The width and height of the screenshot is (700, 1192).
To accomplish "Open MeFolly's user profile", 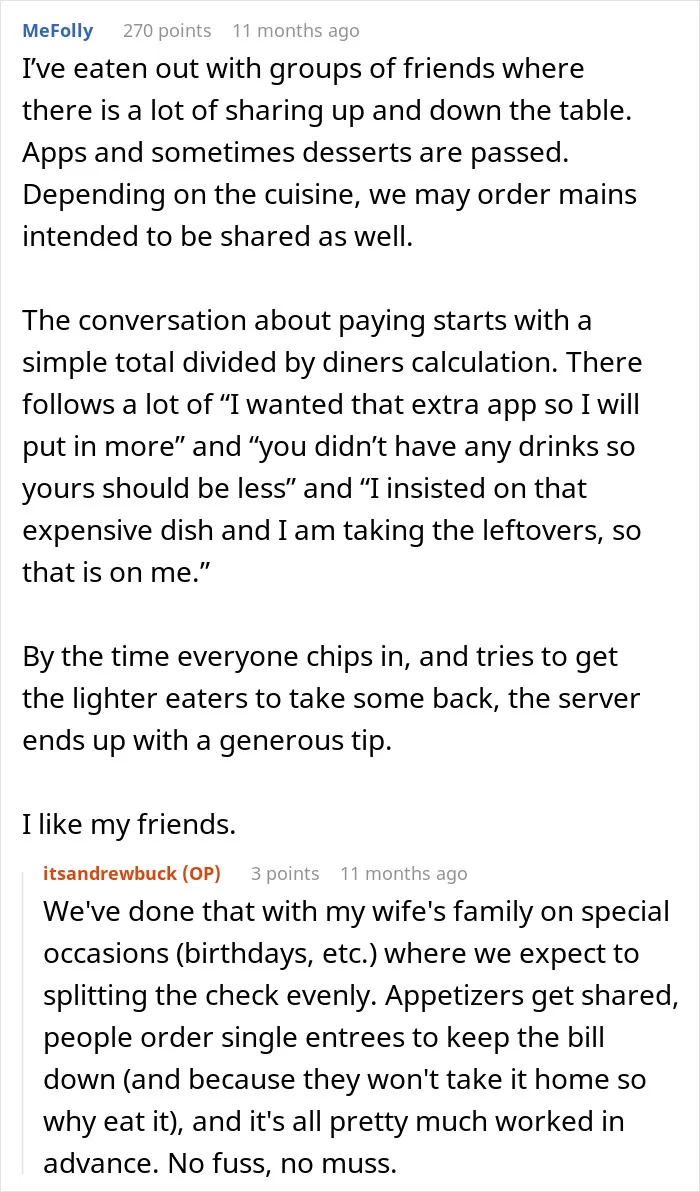I will coord(58,31).
